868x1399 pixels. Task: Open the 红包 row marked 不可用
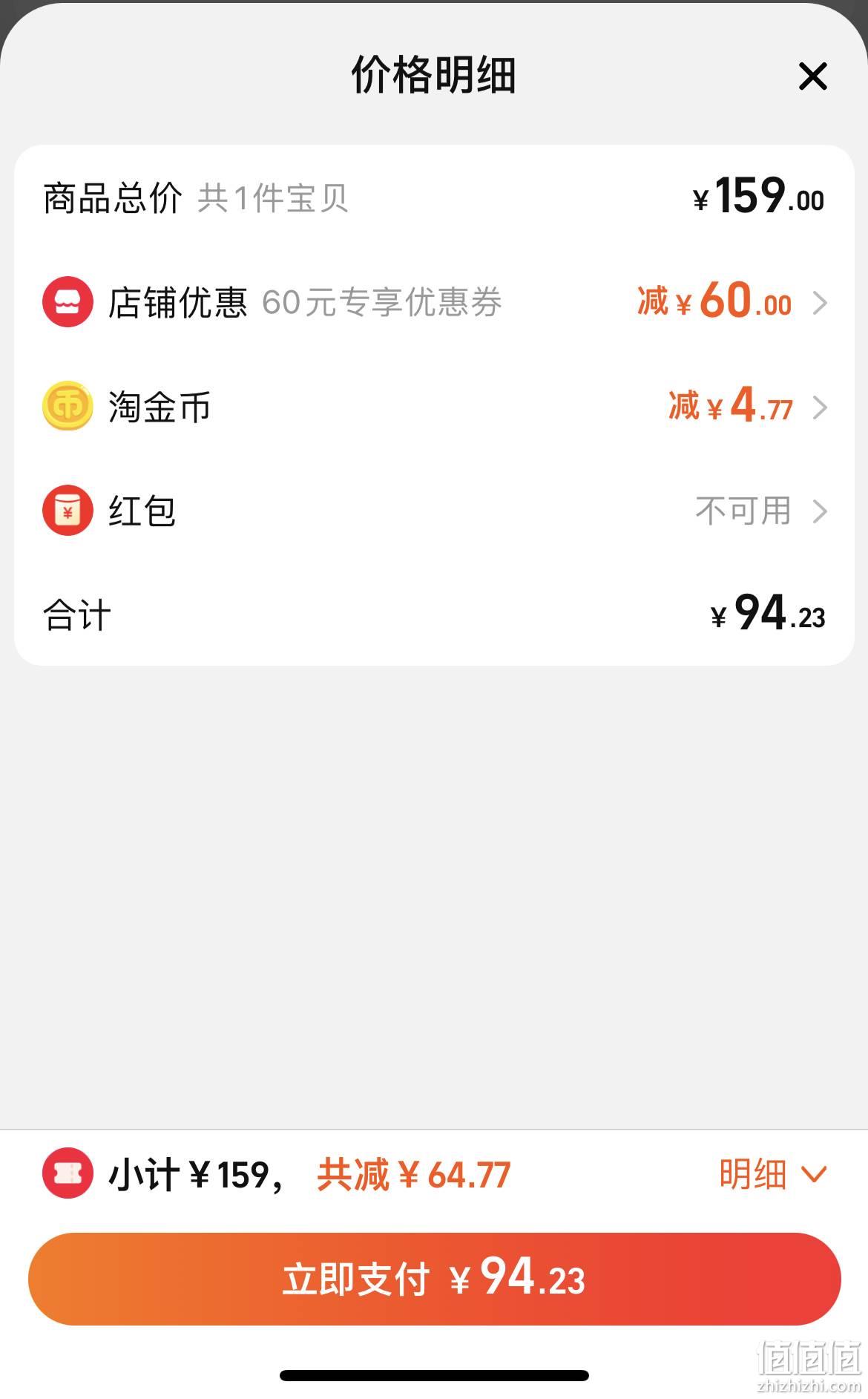[x=434, y=511]
